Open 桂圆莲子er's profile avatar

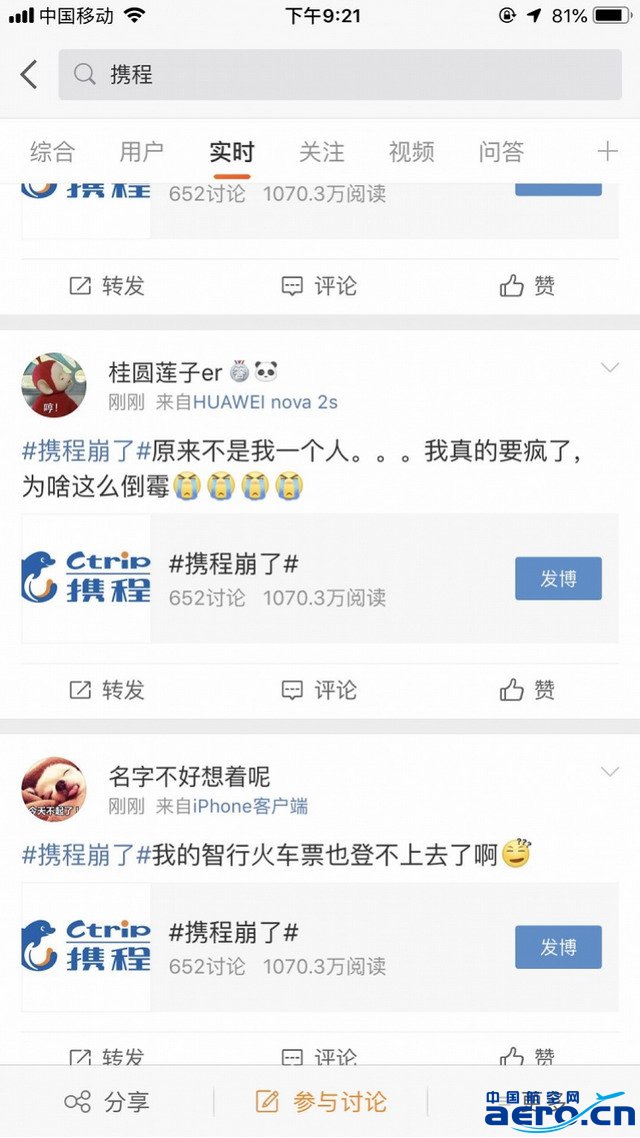tap(54, 384)
